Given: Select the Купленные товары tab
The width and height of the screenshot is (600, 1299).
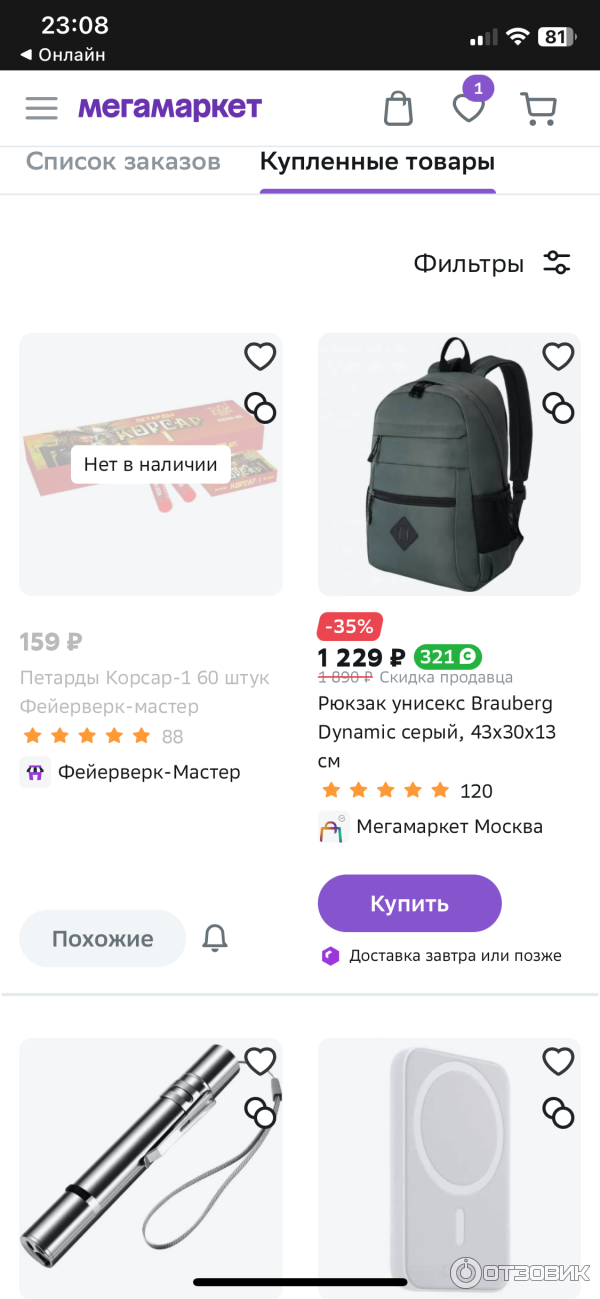Looking at the screenshot, I should pyautogui.click(x=377, y=162).
